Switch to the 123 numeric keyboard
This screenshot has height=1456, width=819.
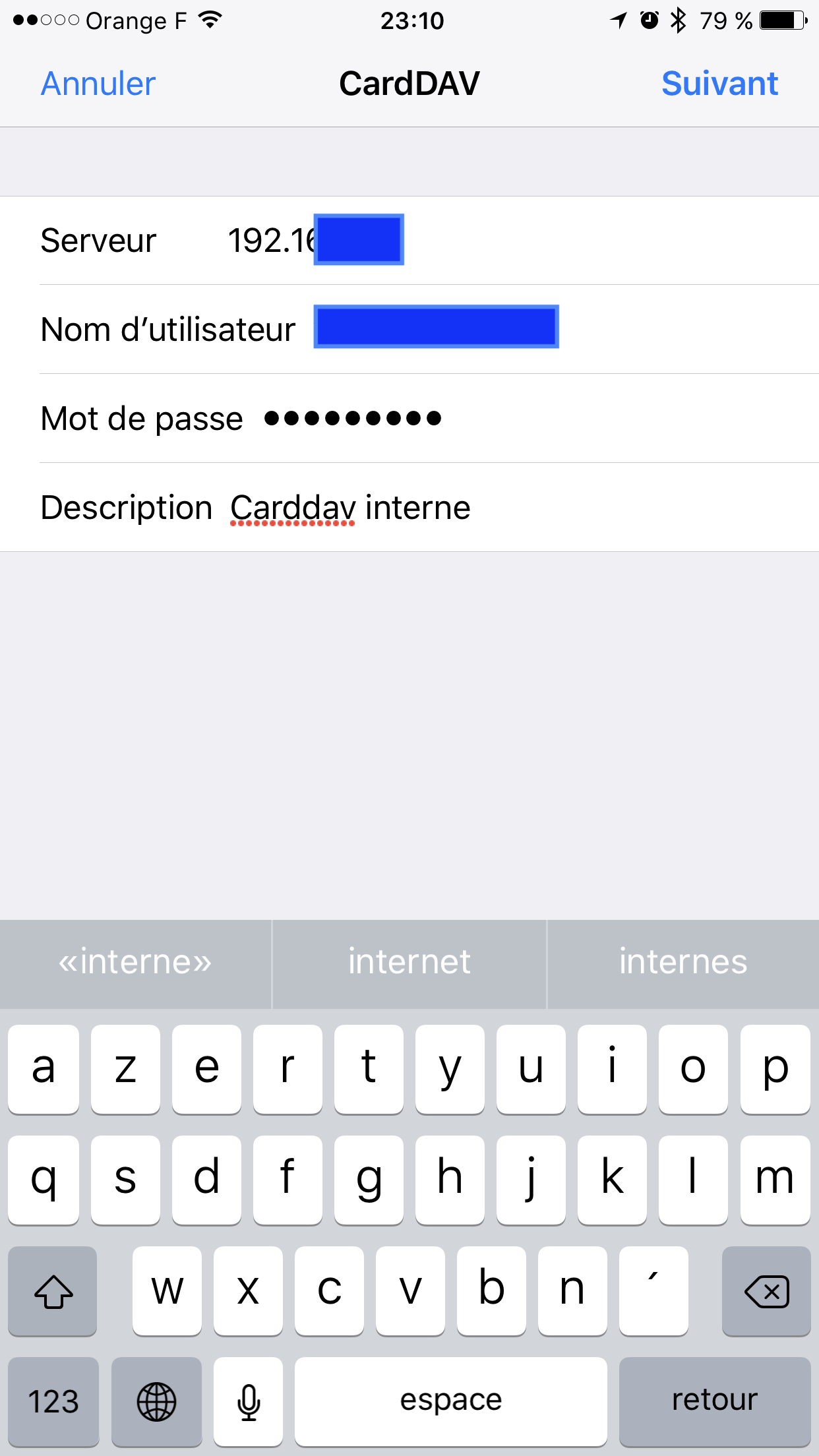point(53,1401)
